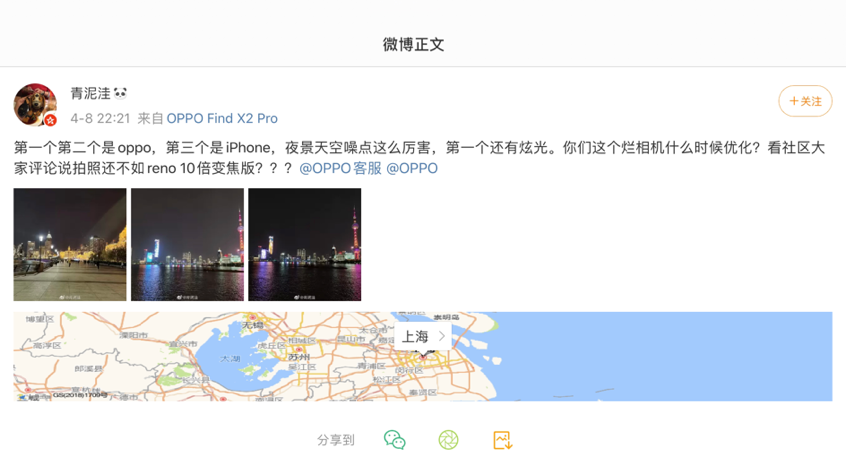Follow user with the +关注 button
Screen dimensions: 846x475
(805, 101)
